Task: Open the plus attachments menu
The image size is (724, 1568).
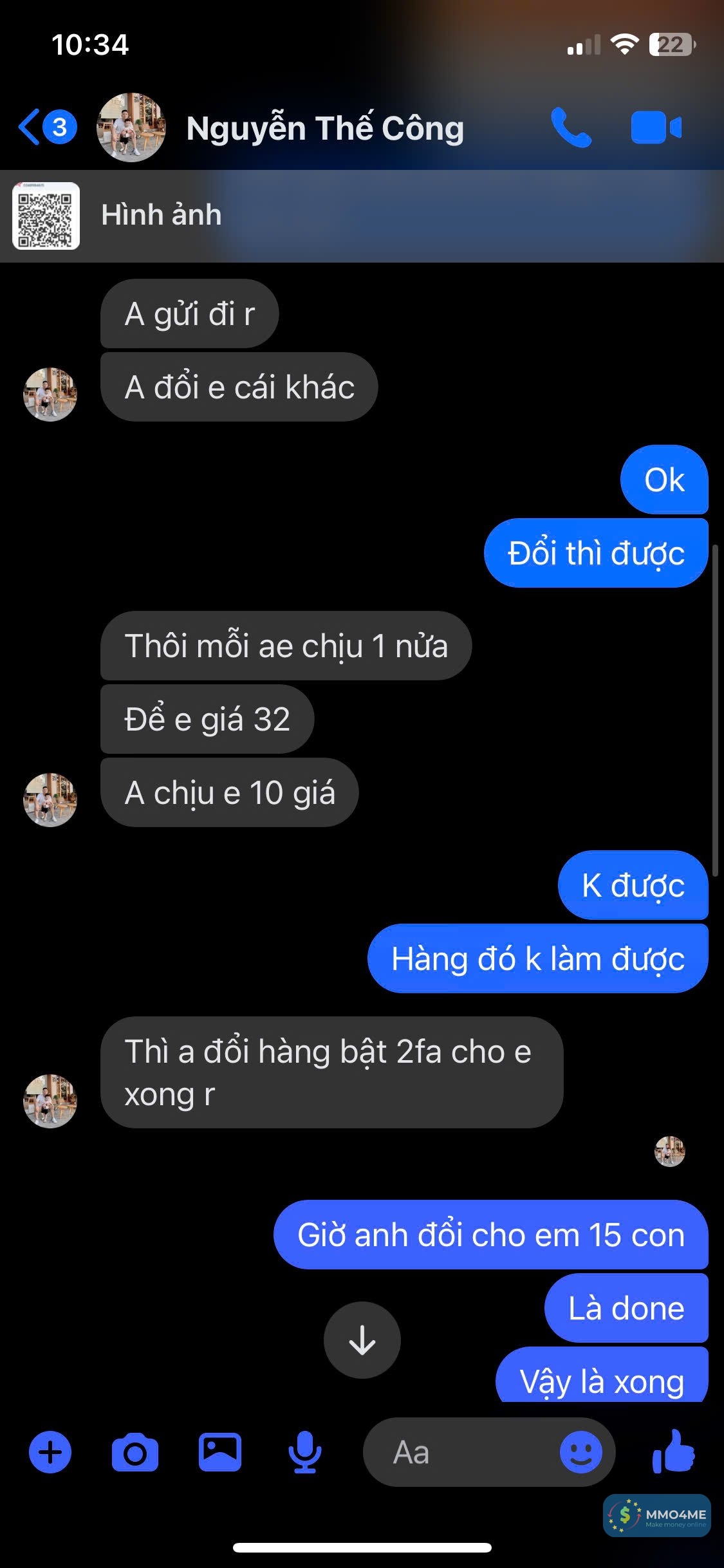Action: pyautogui.click(x=50, y=1452)
